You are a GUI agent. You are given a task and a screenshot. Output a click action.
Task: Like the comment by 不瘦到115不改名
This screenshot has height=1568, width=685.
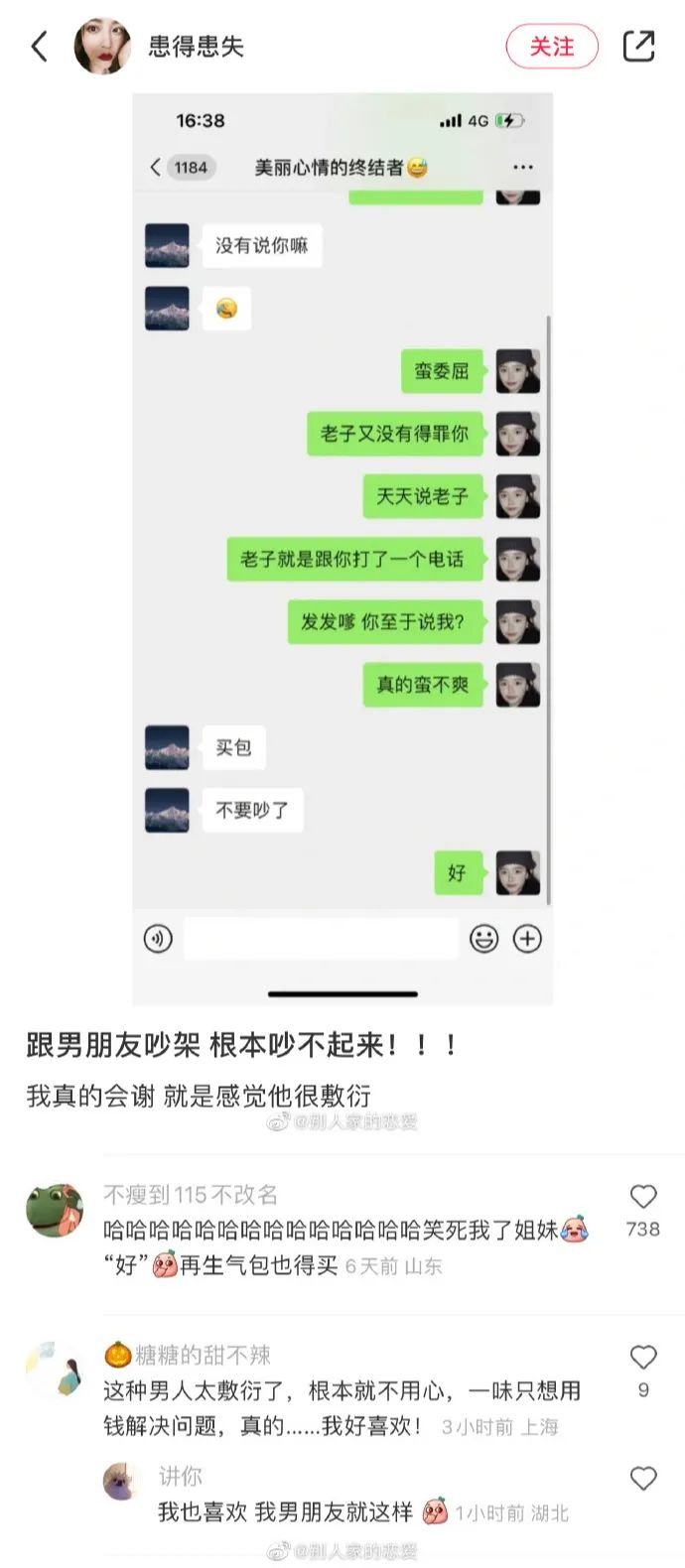643,1197
